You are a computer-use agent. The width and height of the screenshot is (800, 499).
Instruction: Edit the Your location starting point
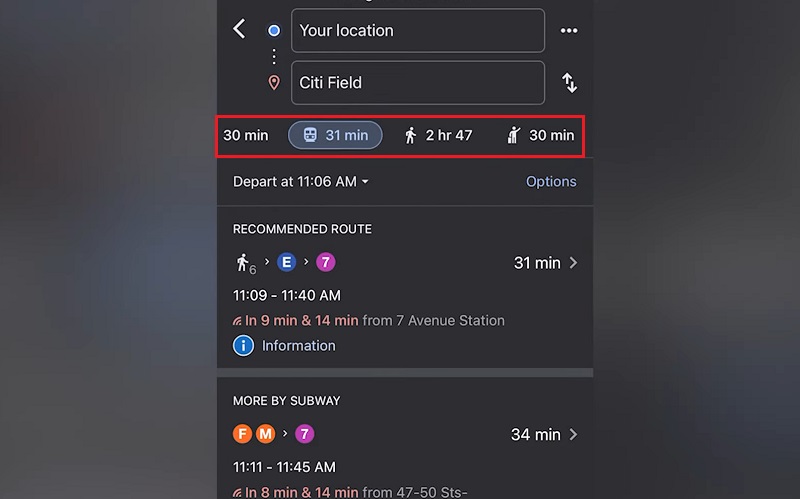point(417,31)
